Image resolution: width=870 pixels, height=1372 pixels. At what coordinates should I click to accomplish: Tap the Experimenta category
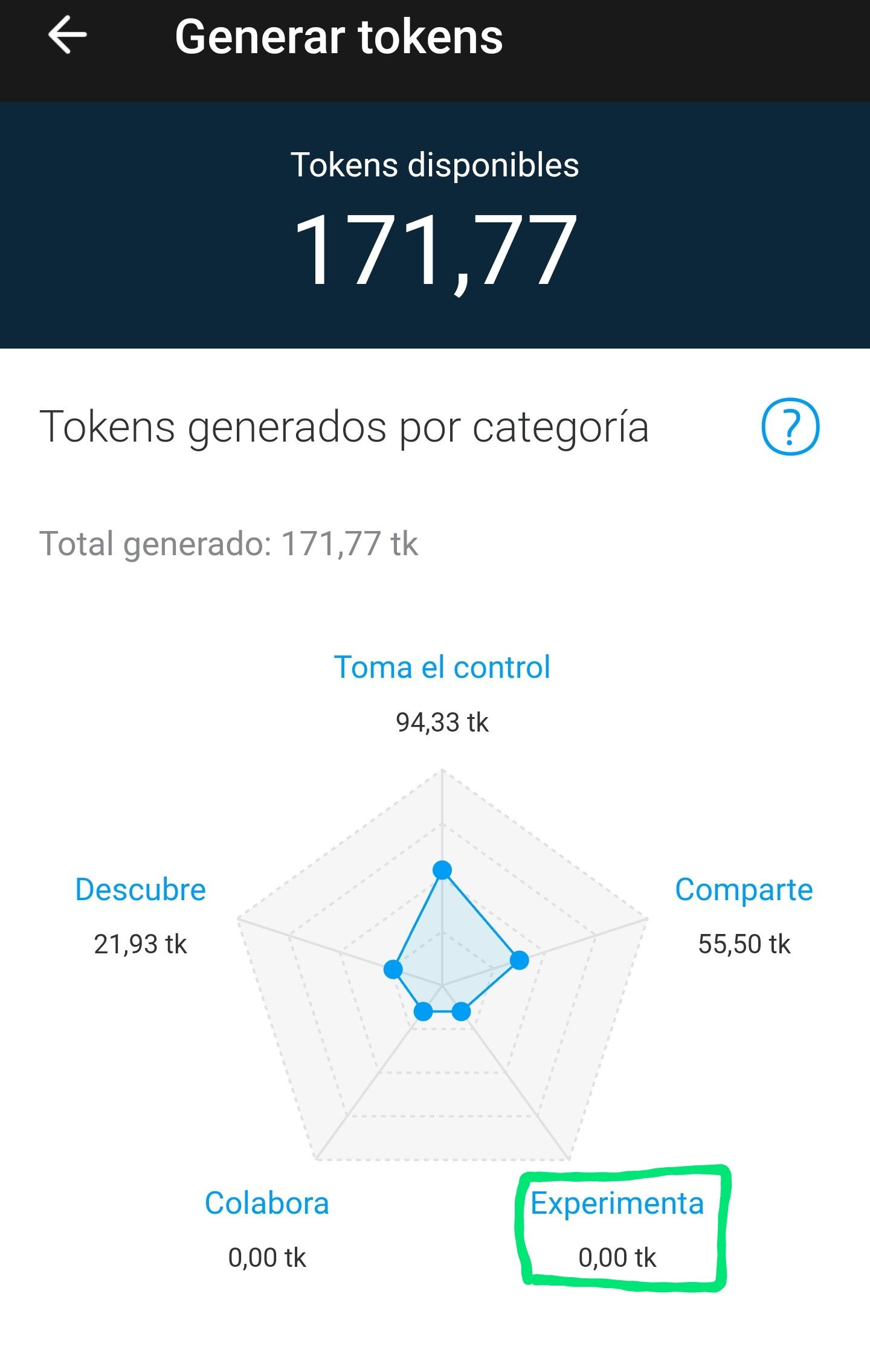617,1203
